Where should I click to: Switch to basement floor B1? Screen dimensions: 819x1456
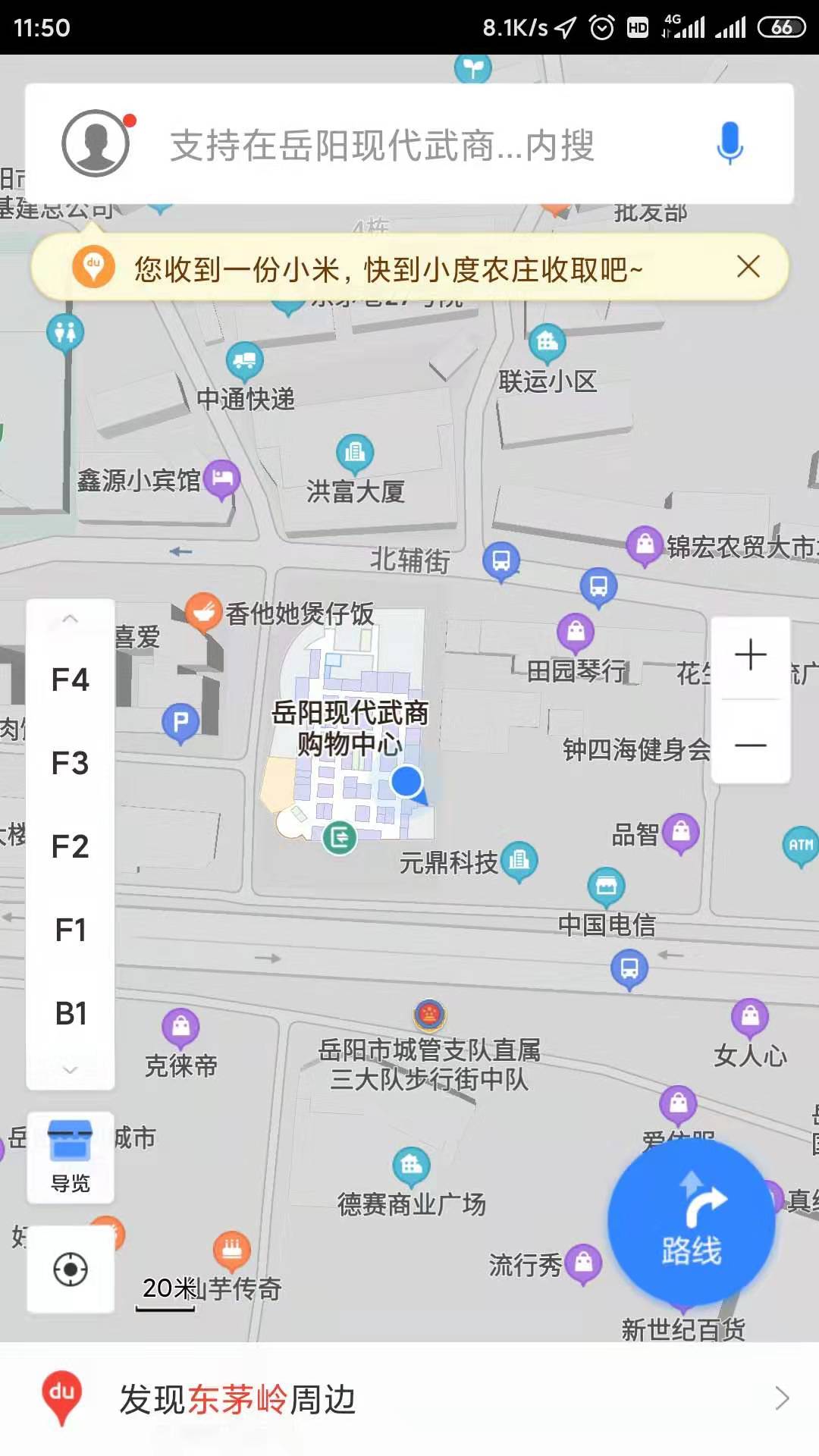pos(71,1013)
